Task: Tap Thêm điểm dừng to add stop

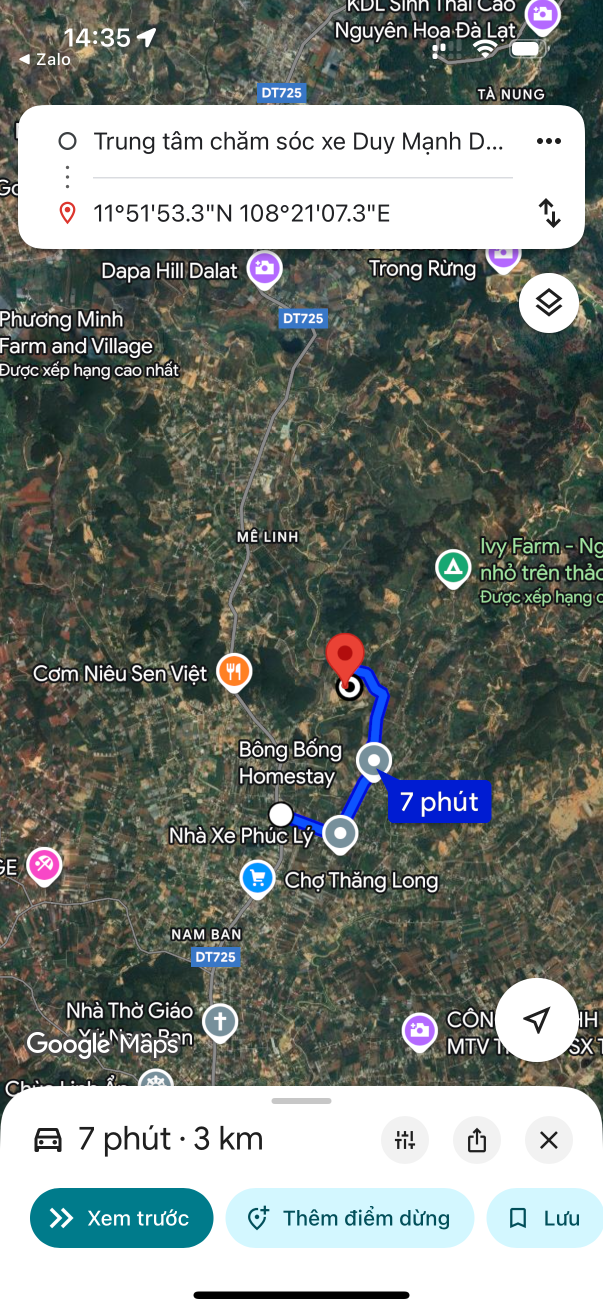Action: point(349,1218)
